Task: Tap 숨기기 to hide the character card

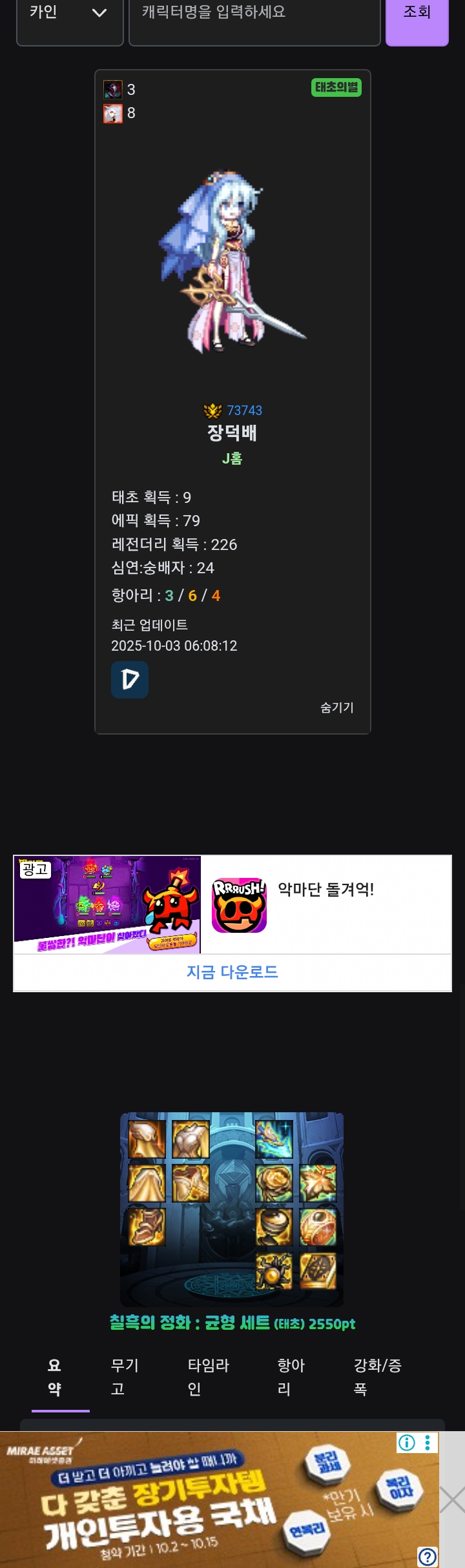Action: [x=337, y=708]
